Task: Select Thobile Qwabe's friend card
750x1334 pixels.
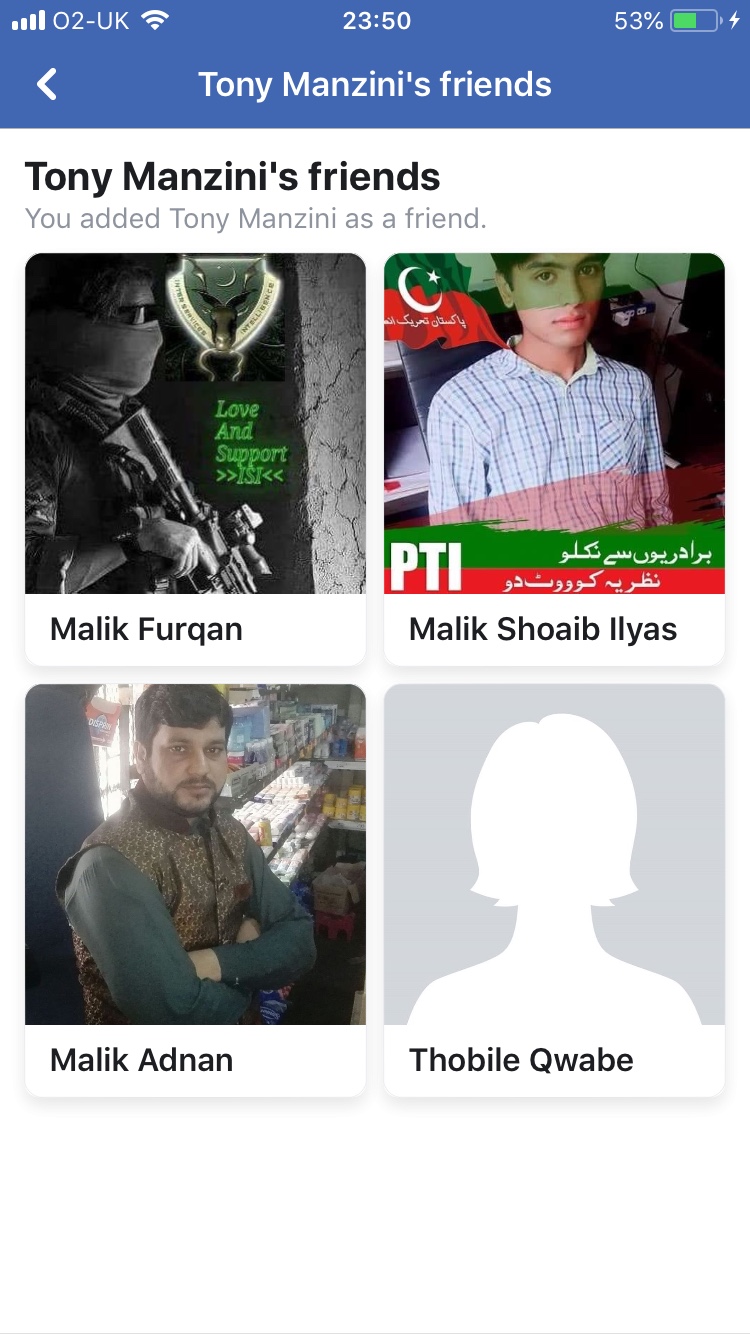Action: (554, 890)
